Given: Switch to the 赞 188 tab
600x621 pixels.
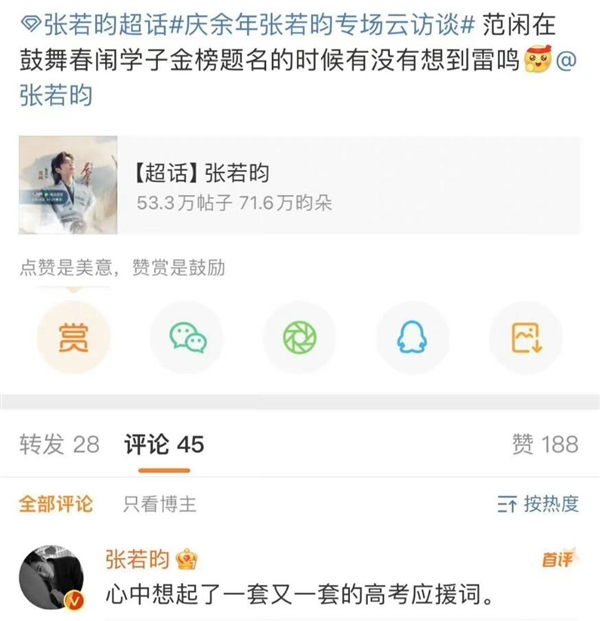Looking at the screenshot, I should tap(545, 444).
